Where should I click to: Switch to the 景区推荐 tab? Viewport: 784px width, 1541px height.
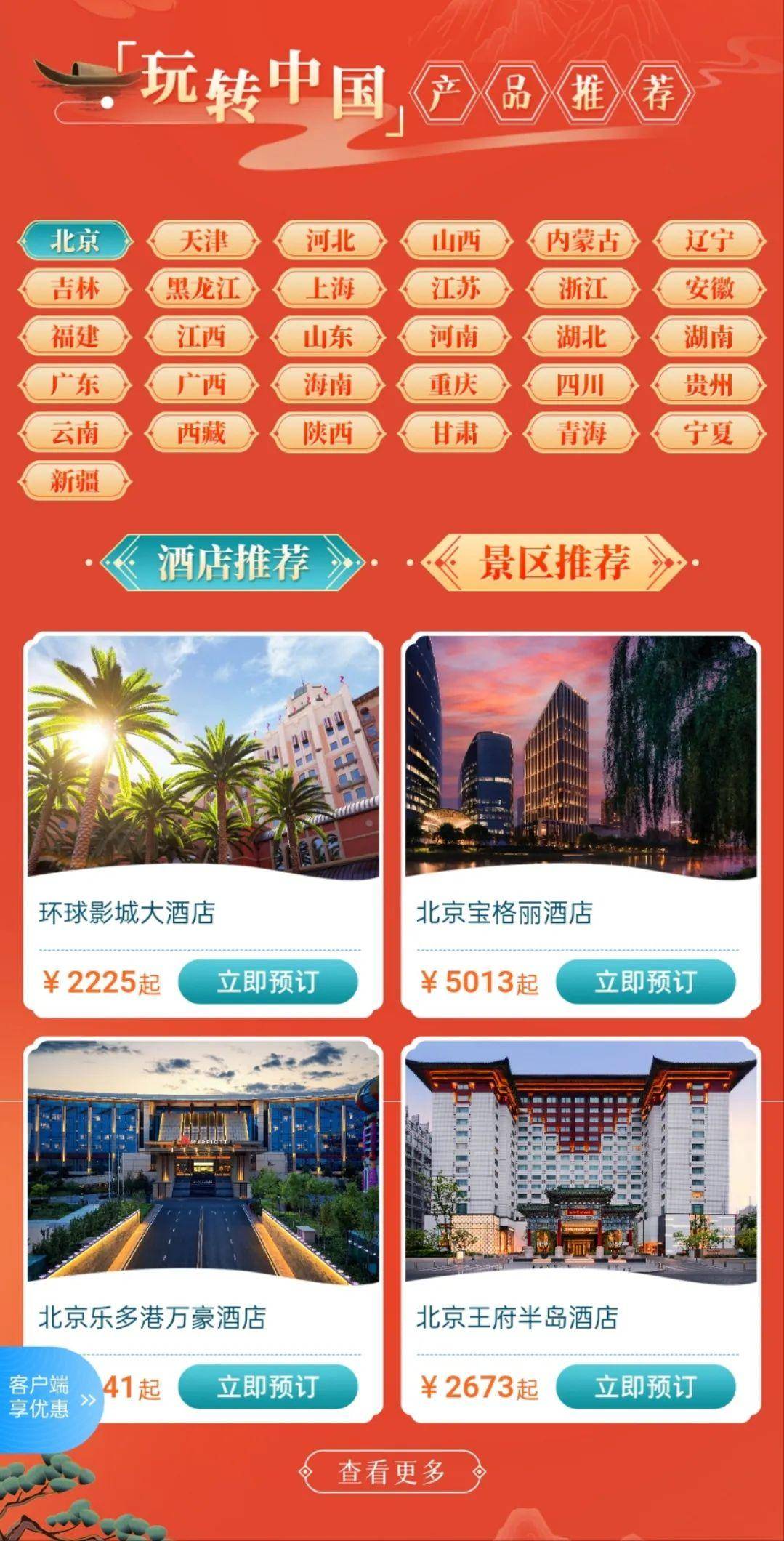click(553, 563)
